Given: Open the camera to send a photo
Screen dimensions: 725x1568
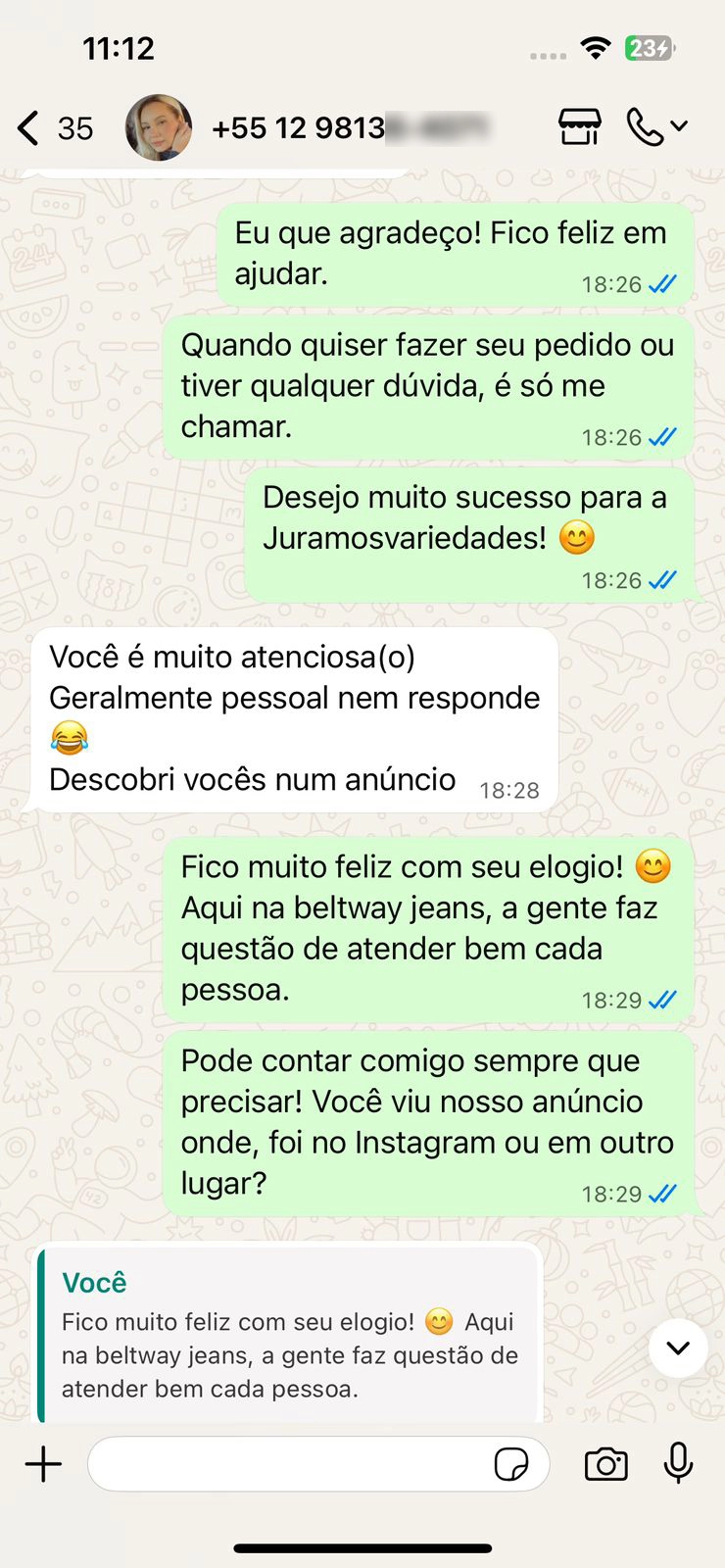Looking at the screenshot, I should pyautogui.click(x=605, y=1464).
